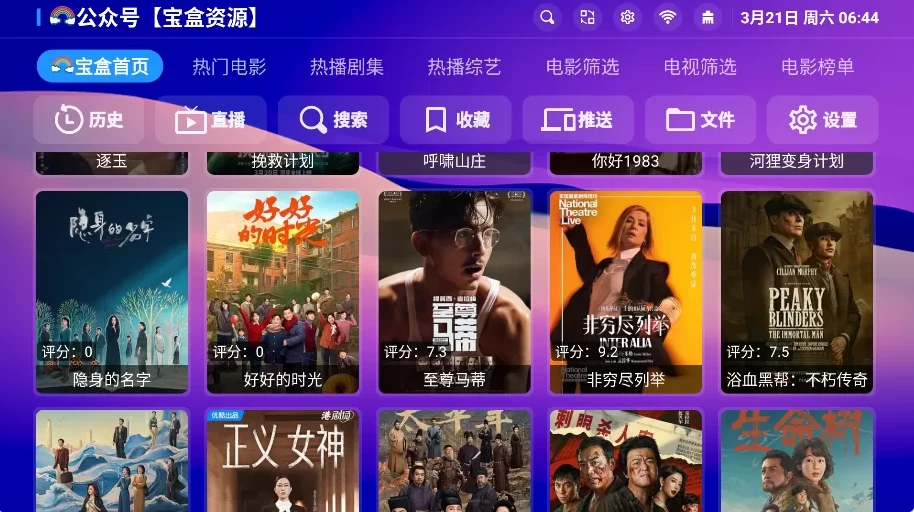Open the 收藏 favorites button
914x512 pixels.
point(456,120)
